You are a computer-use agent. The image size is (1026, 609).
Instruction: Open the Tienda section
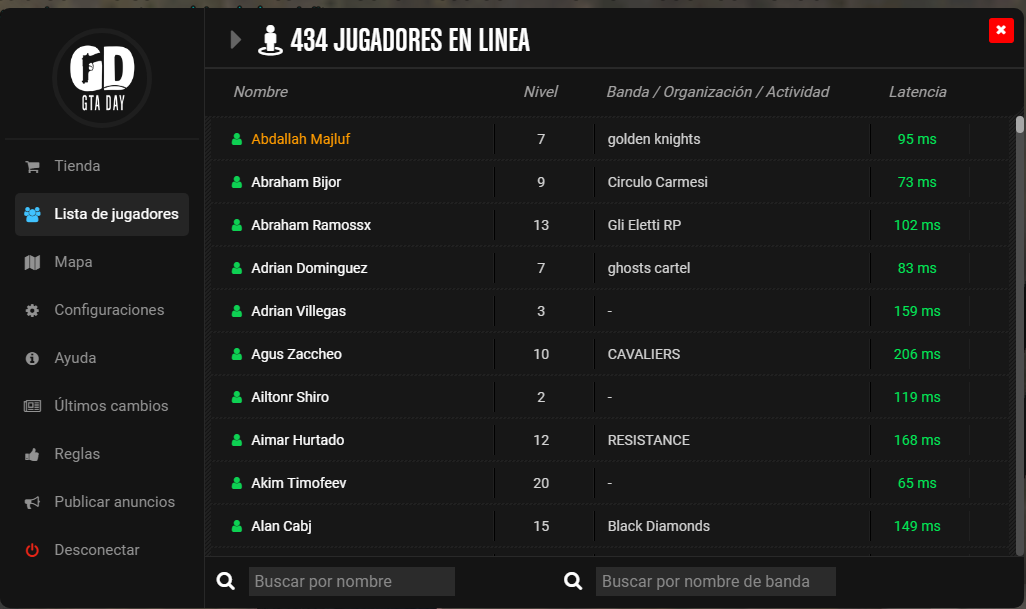(77, 166)
